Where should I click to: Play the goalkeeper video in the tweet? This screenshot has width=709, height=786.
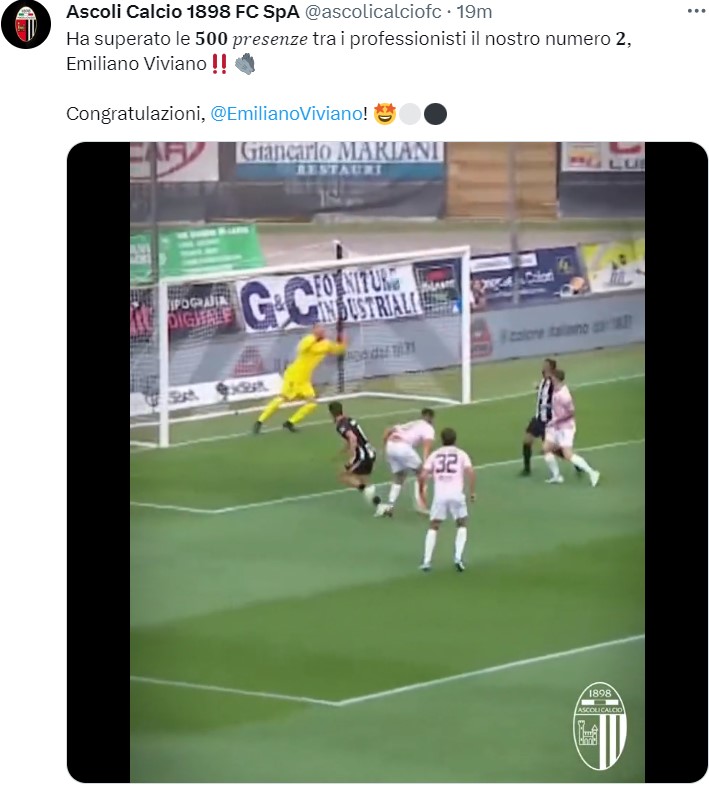pos(387,461)
